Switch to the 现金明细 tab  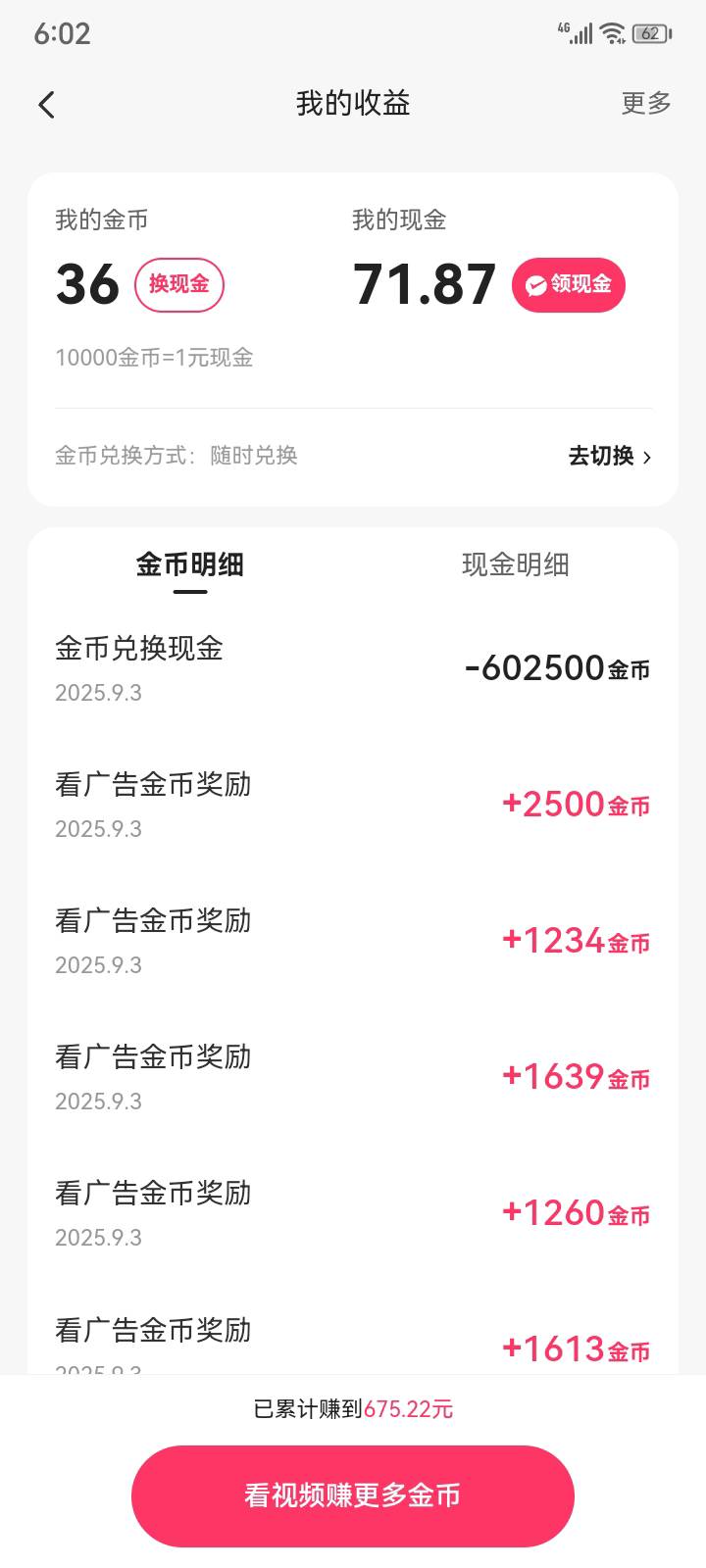click(516, 564)
